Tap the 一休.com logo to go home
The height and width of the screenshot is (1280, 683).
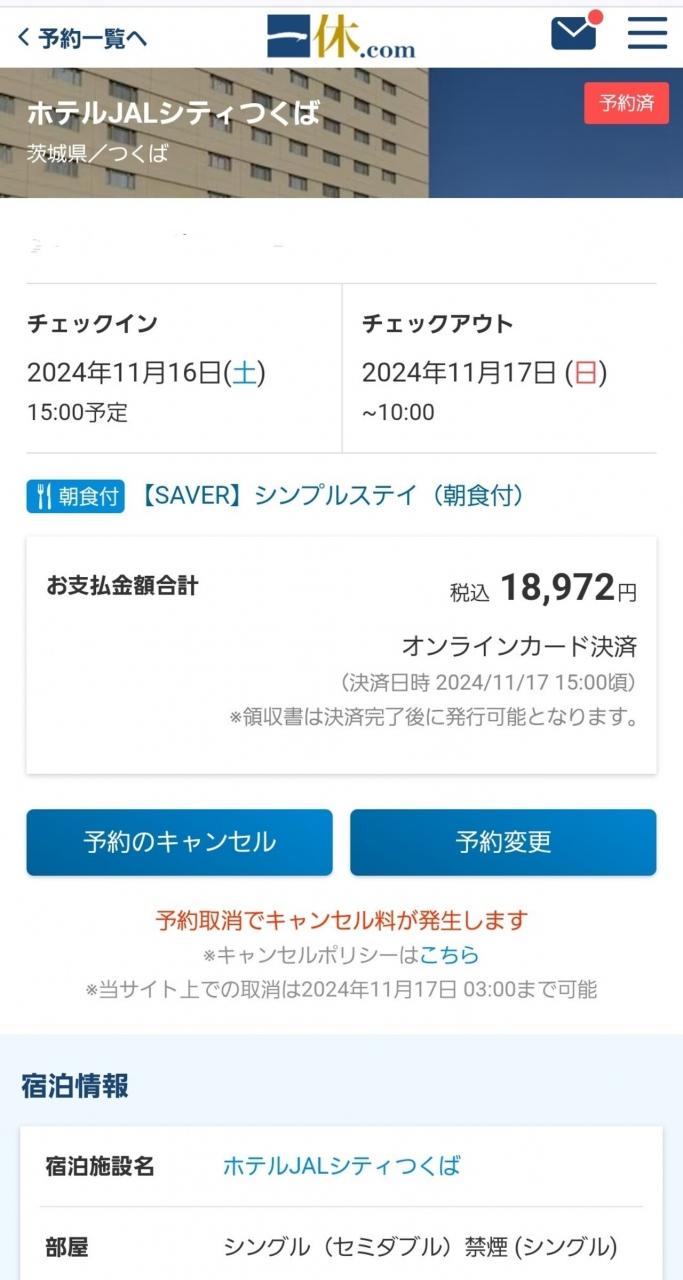(x=341, y=36)
